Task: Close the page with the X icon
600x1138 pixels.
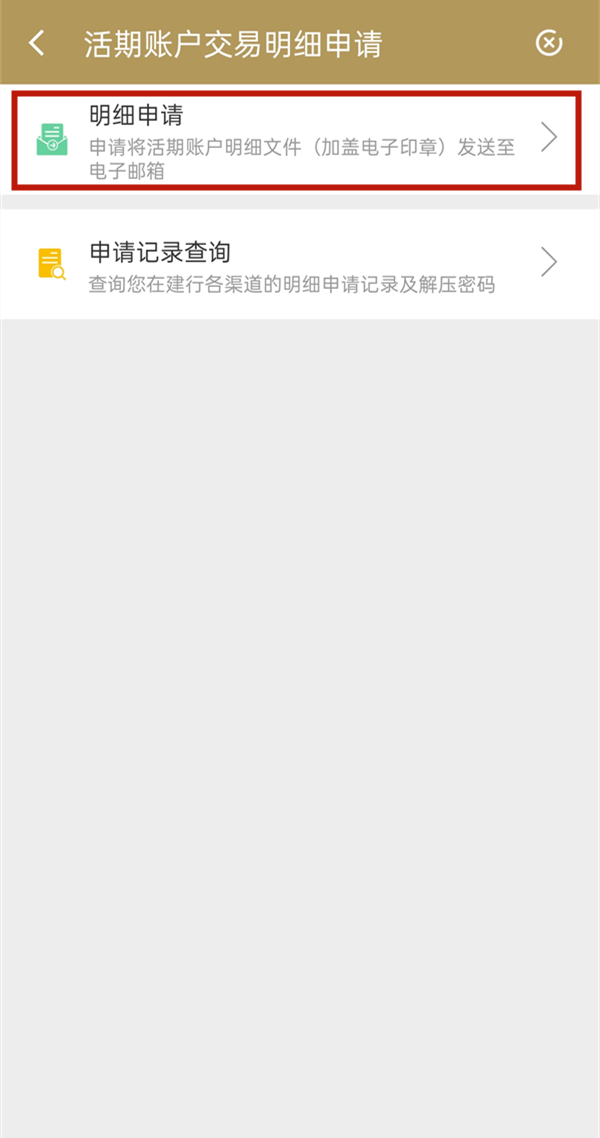Action: pos(548,43)
